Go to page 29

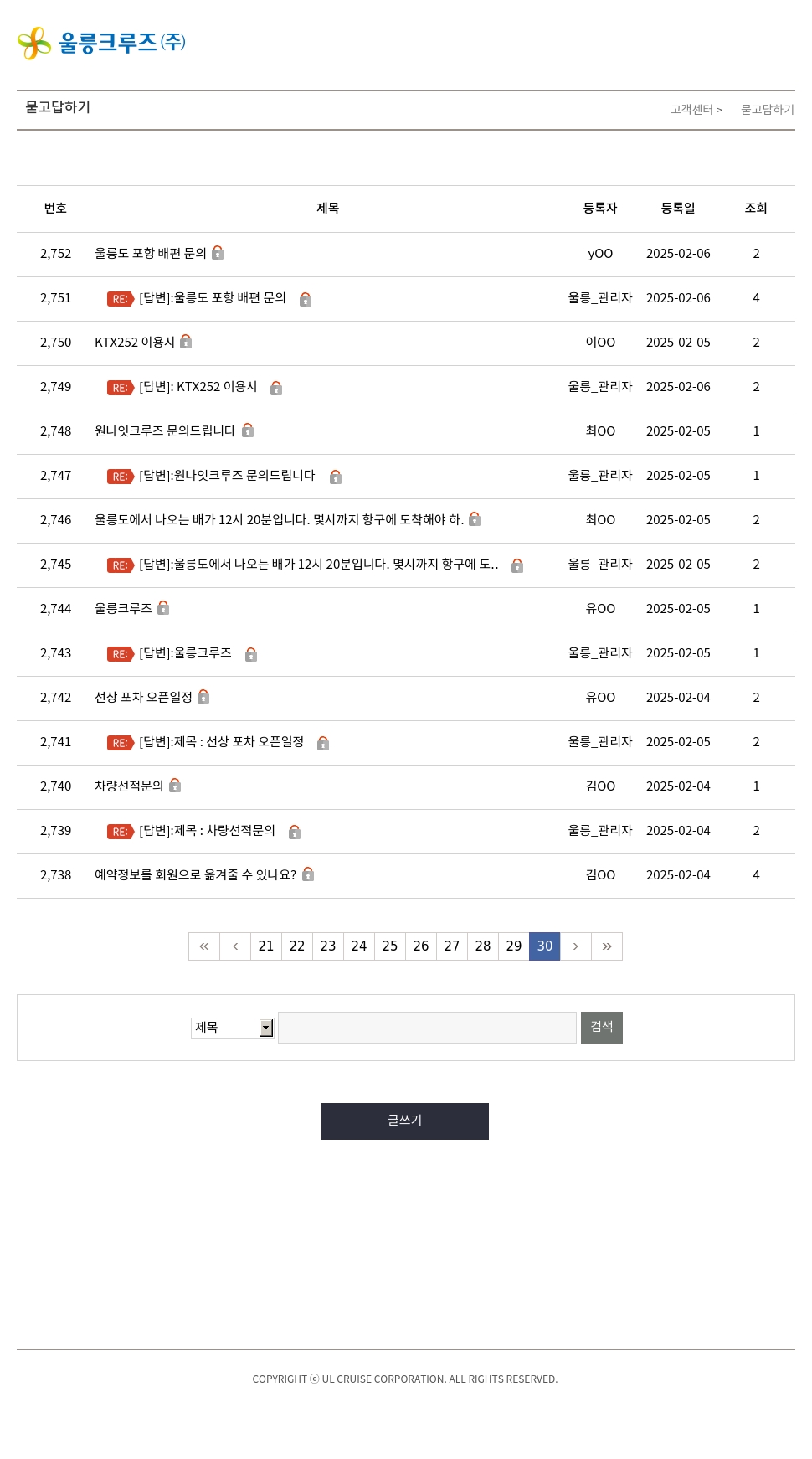pyautogui.click(x=514, y=946)
